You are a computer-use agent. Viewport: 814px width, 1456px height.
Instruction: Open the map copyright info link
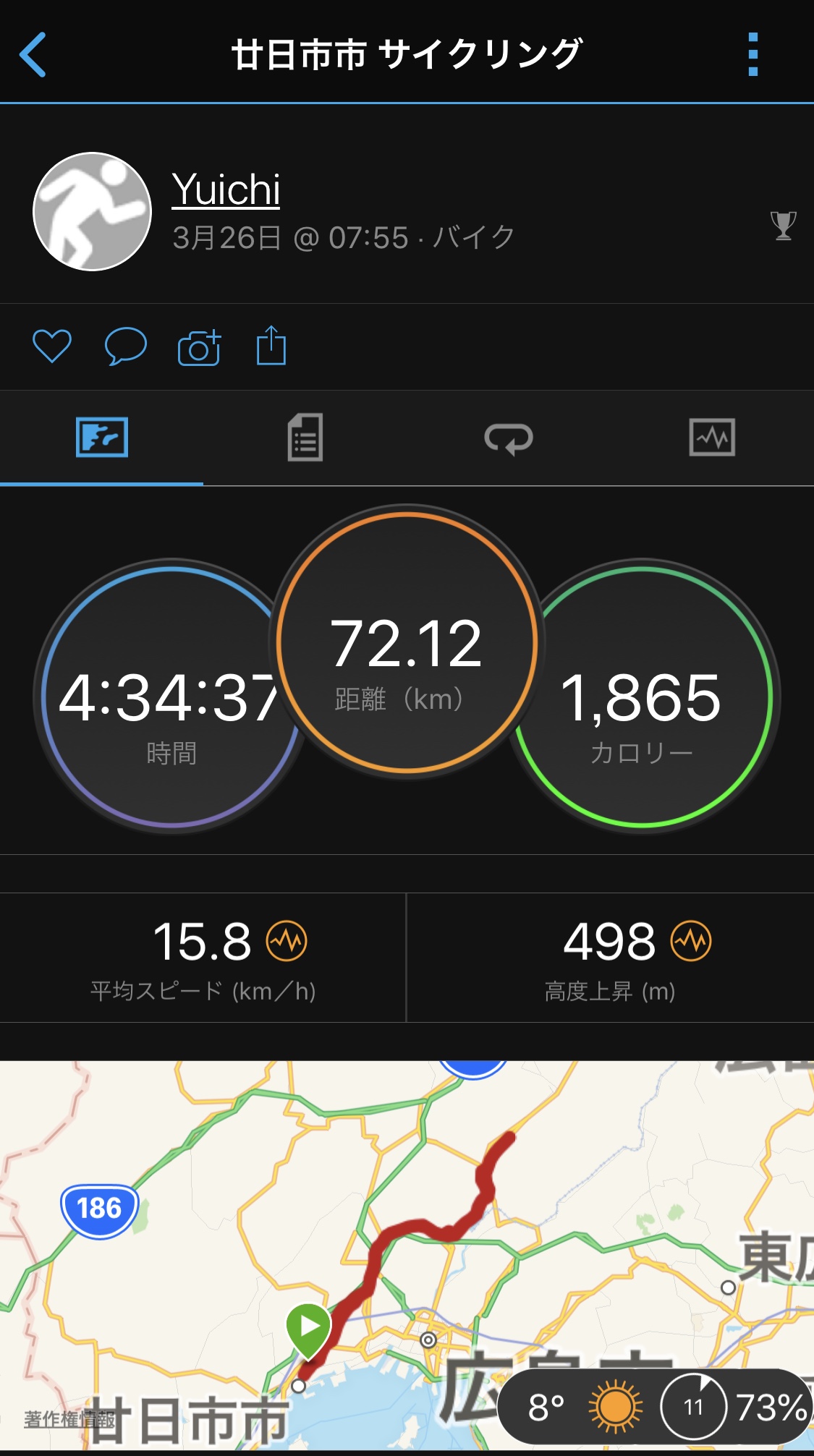[x=69, y=1419]
